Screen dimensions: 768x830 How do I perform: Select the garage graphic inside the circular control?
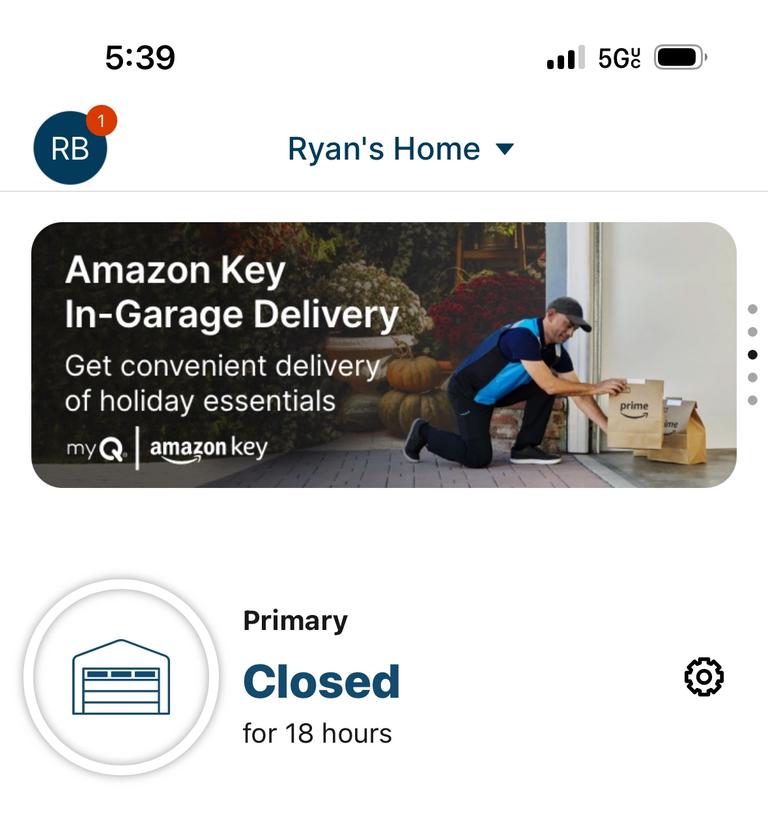point(120,678)
